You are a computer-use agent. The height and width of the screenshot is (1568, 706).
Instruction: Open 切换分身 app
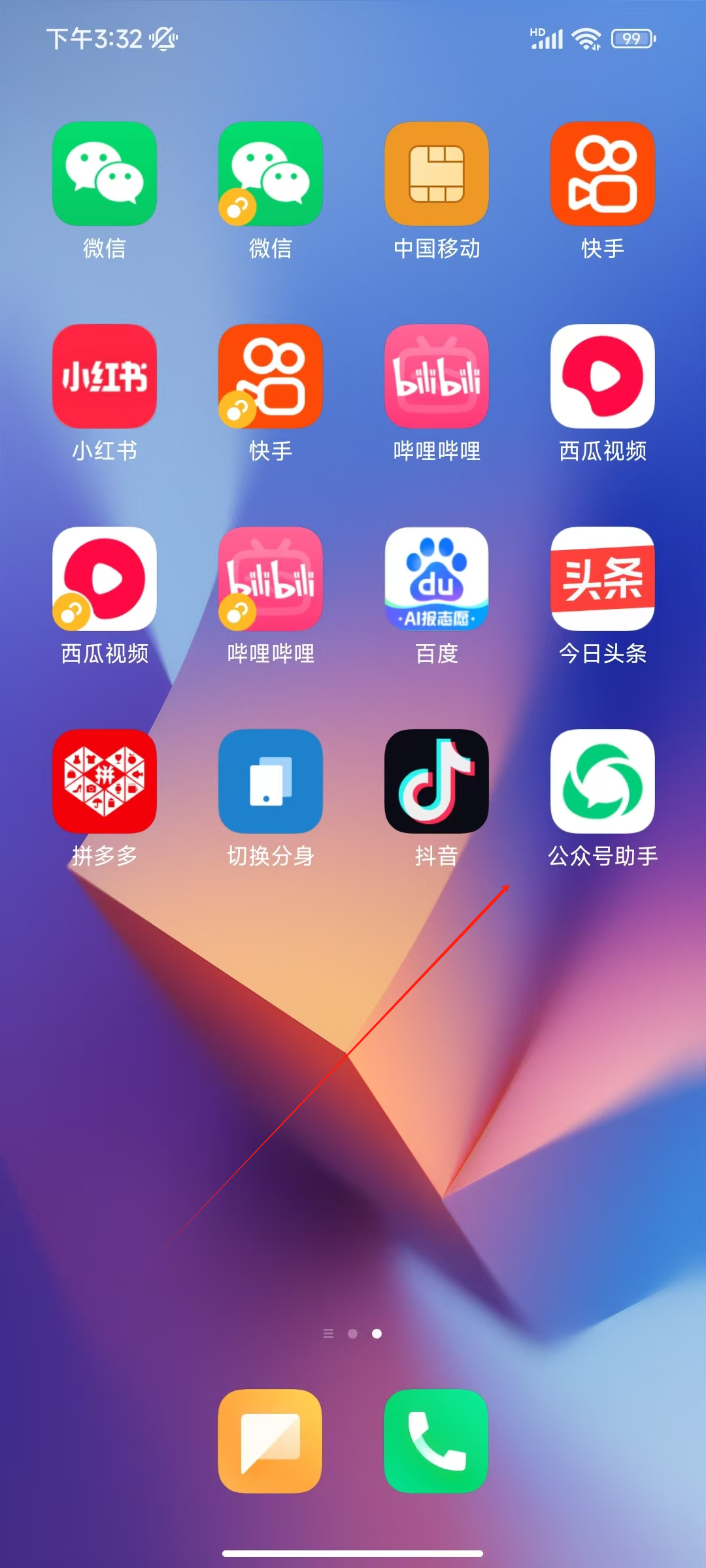click(271, 781)
